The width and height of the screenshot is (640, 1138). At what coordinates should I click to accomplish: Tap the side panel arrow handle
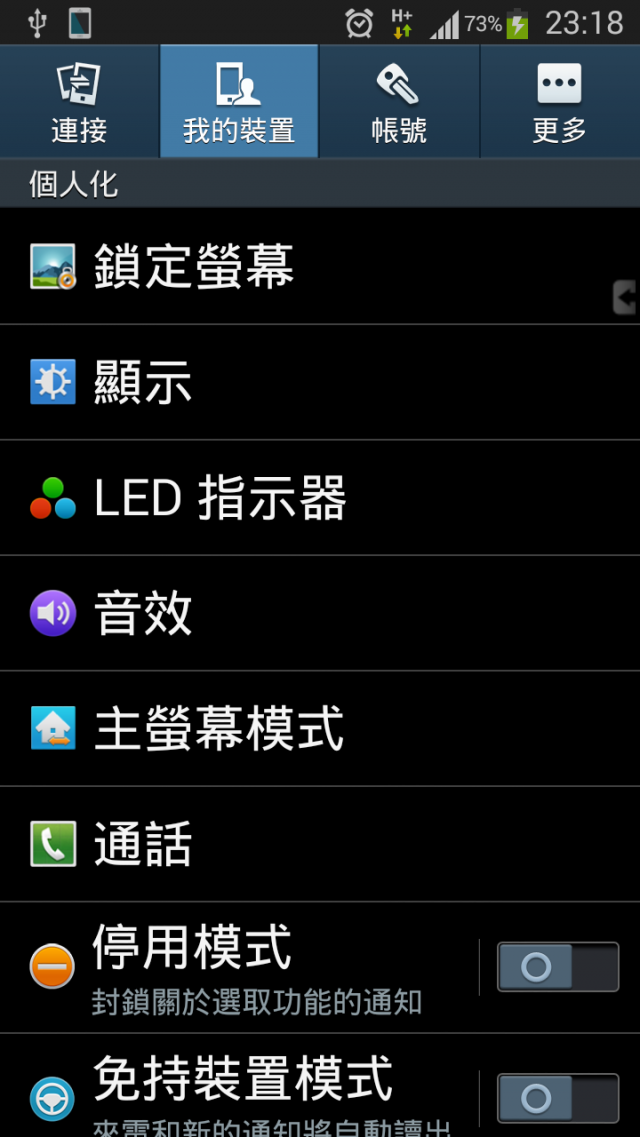point(625,298)
